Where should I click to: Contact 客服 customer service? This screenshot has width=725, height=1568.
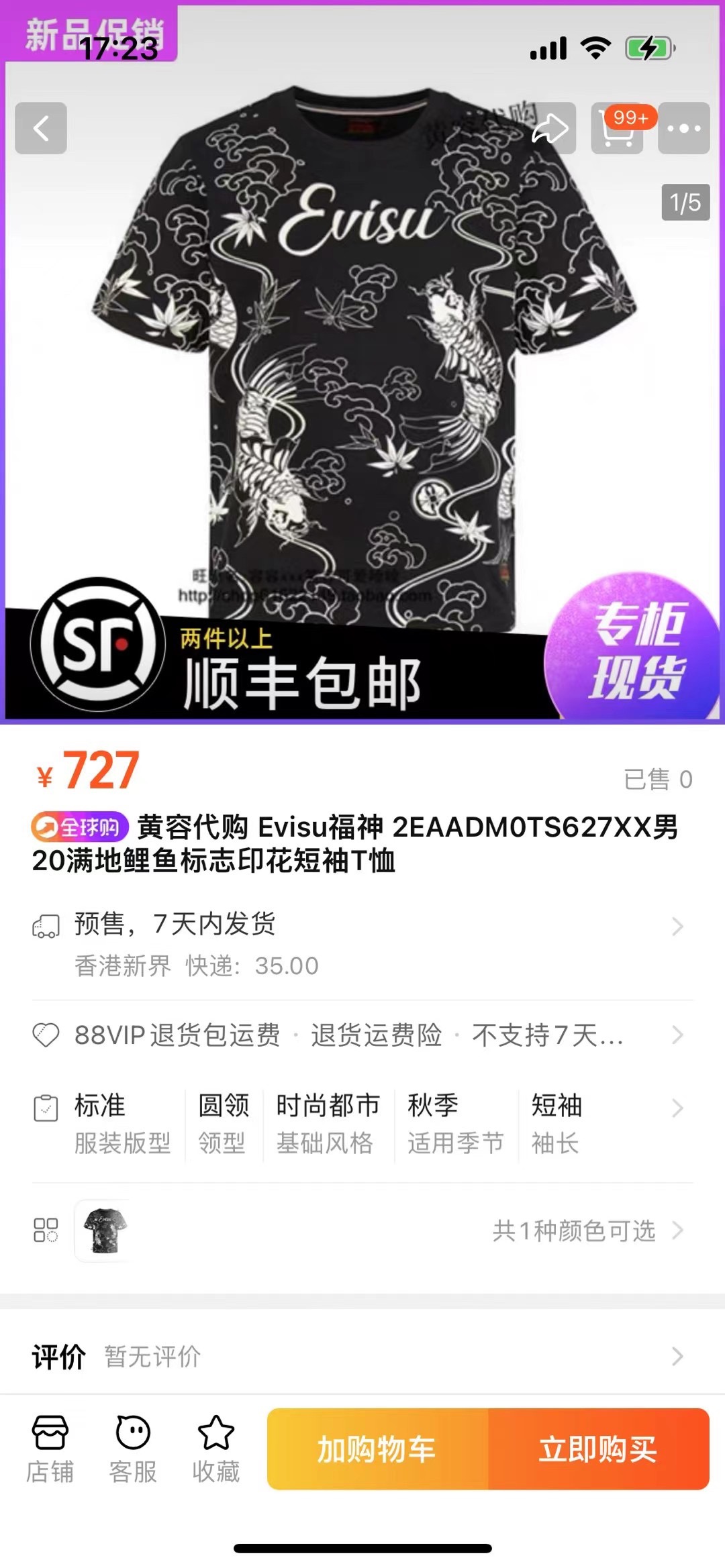133,1448
